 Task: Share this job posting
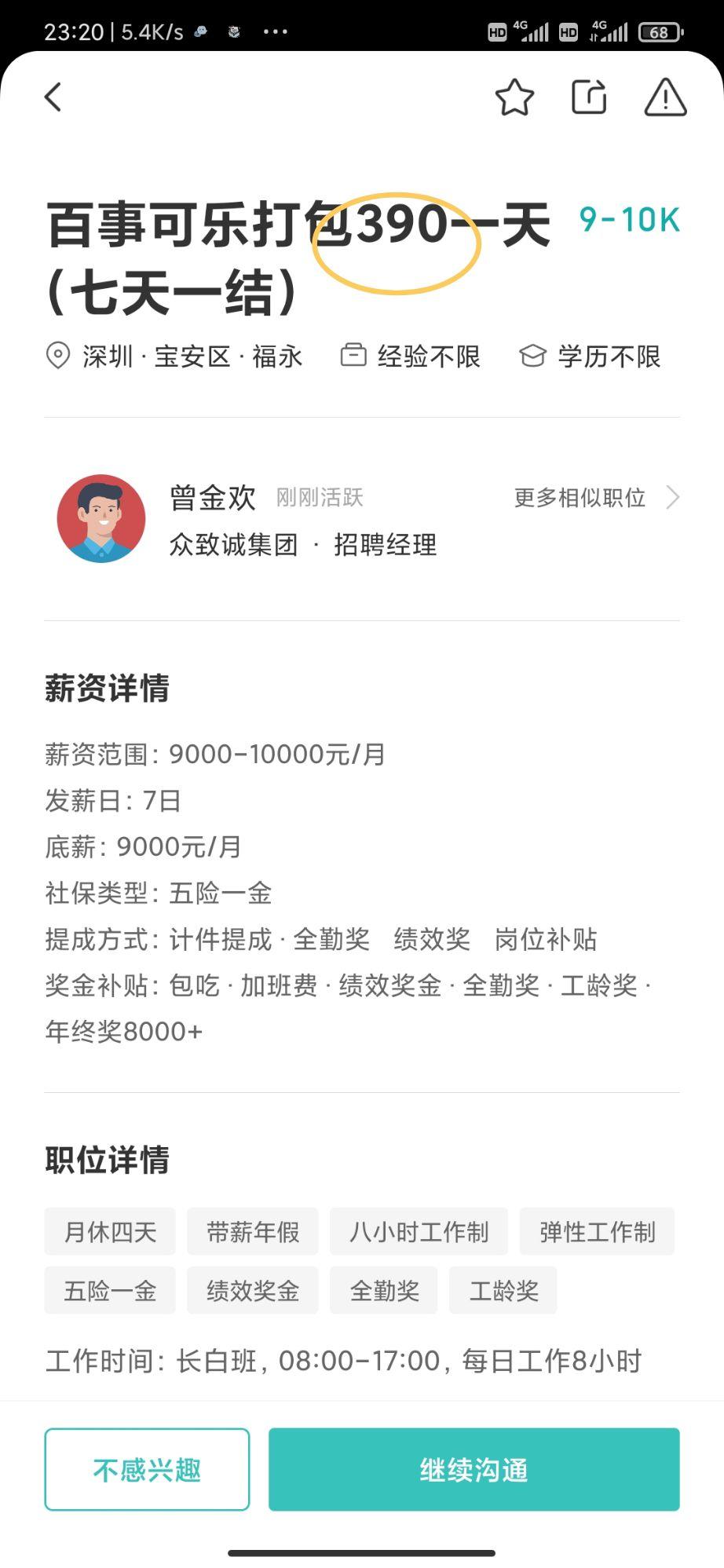(589, 97)
